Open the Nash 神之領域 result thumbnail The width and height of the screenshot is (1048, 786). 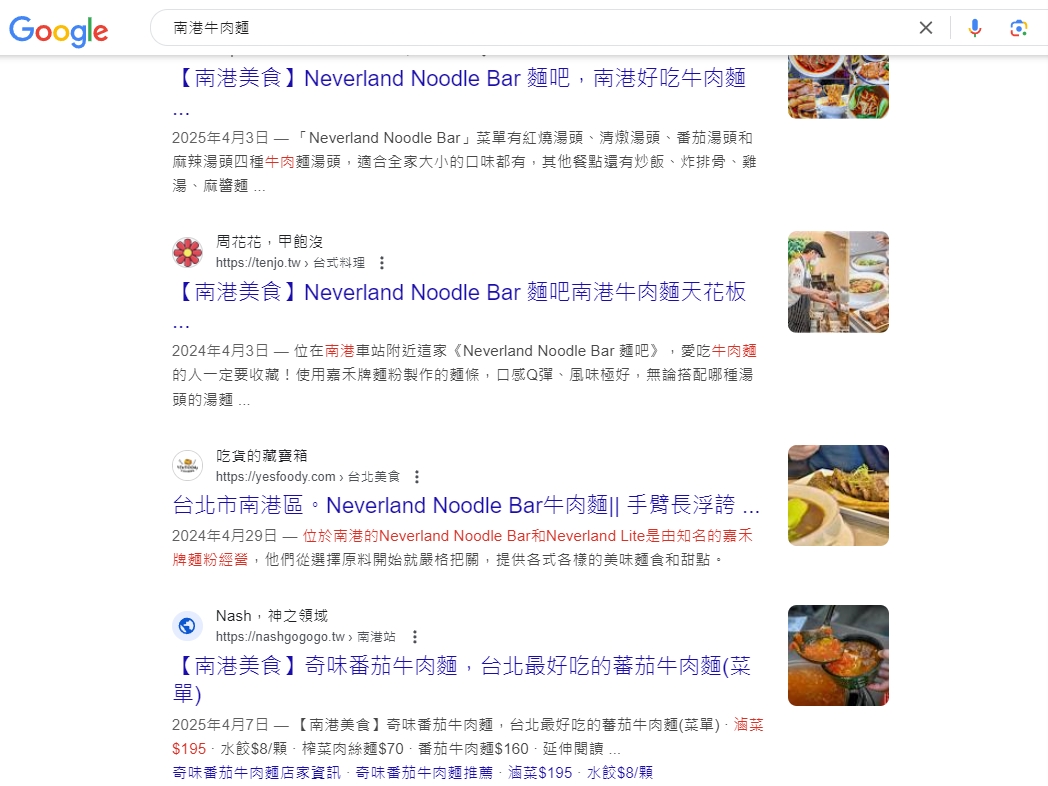pyautogui.click(x=838, y=655)
